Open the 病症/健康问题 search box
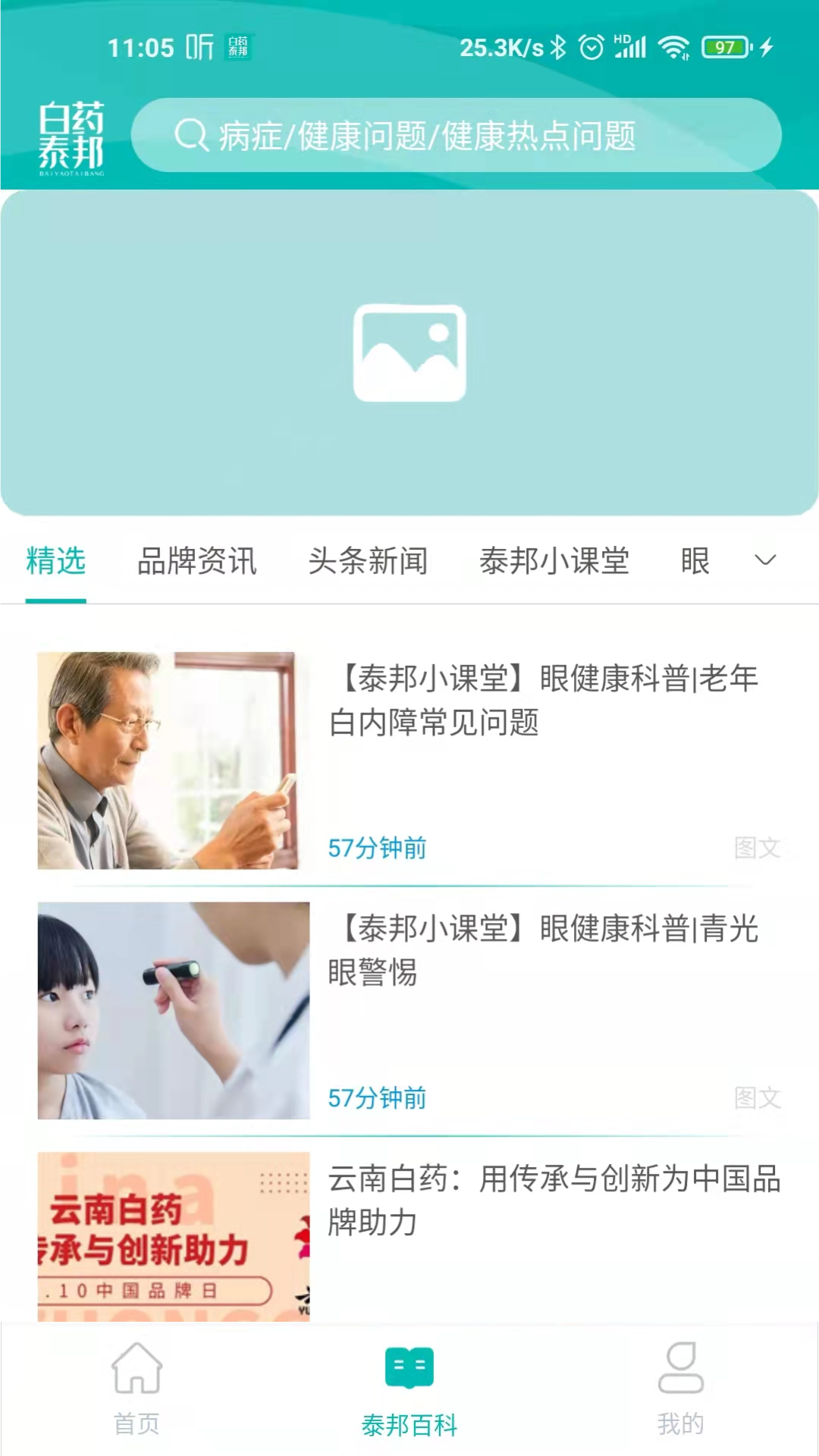The image size is (819, 1456). 456,136
